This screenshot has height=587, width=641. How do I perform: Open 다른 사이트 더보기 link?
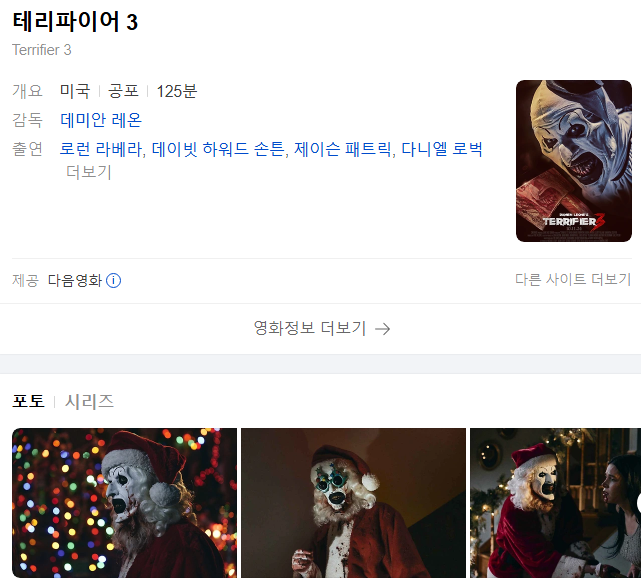coord(572,280)
